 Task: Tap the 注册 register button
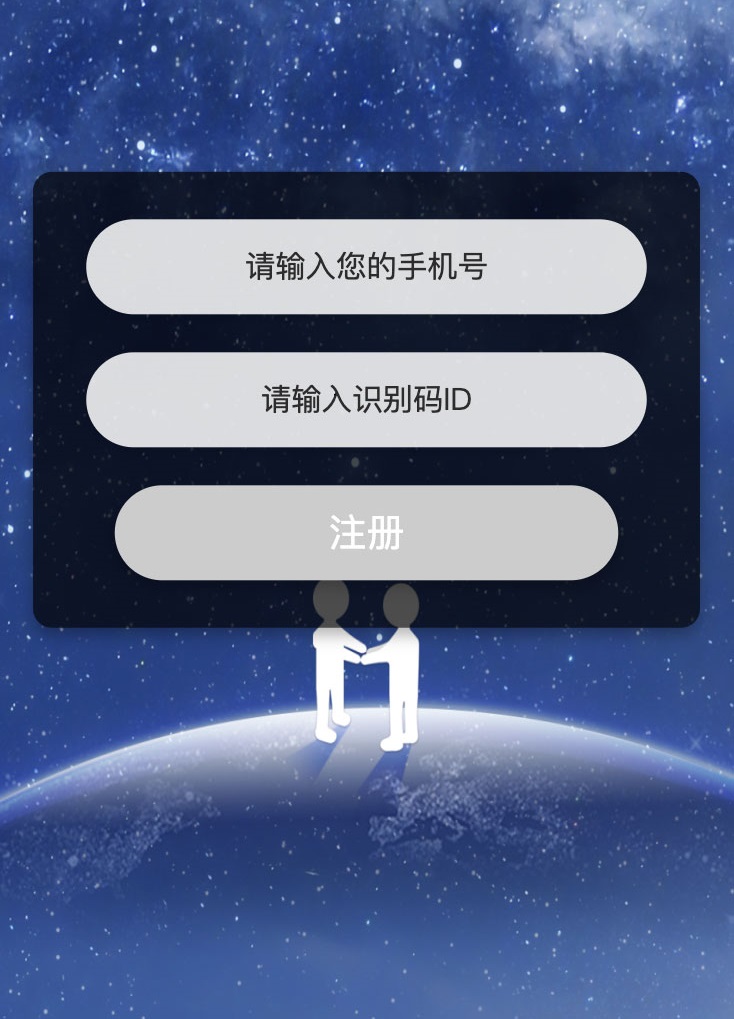tap(366, 533)
